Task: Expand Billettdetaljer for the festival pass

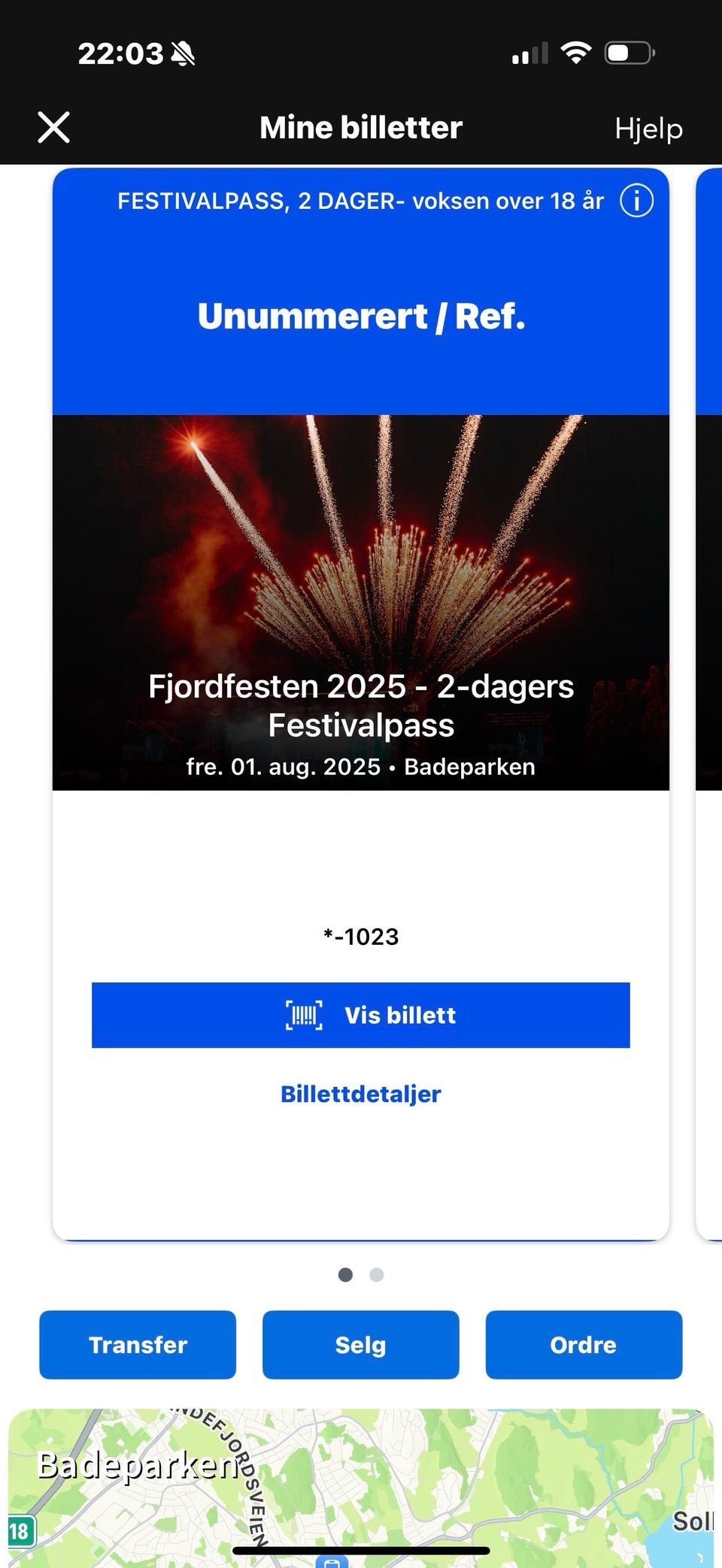Action: click(x=360, y=1094)
